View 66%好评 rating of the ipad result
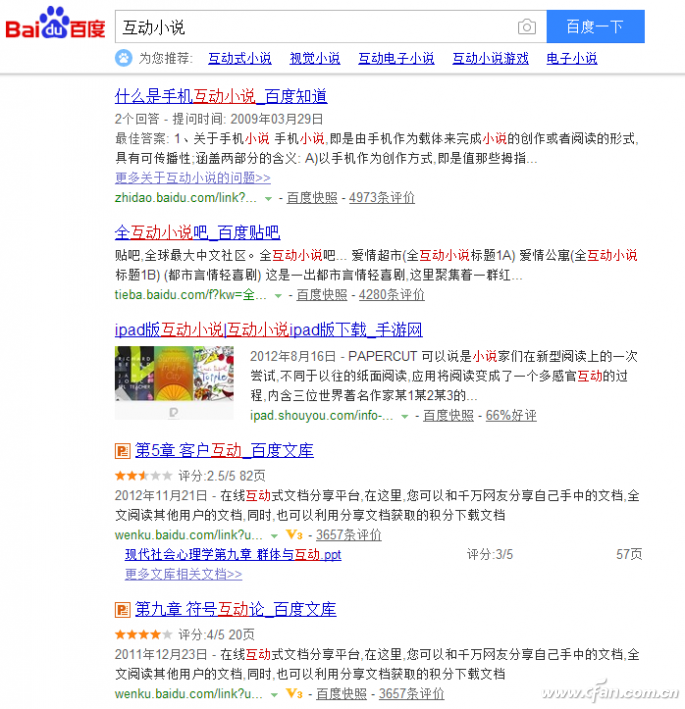Viewport: 685px width, 709px height. (x=511, y=415)
